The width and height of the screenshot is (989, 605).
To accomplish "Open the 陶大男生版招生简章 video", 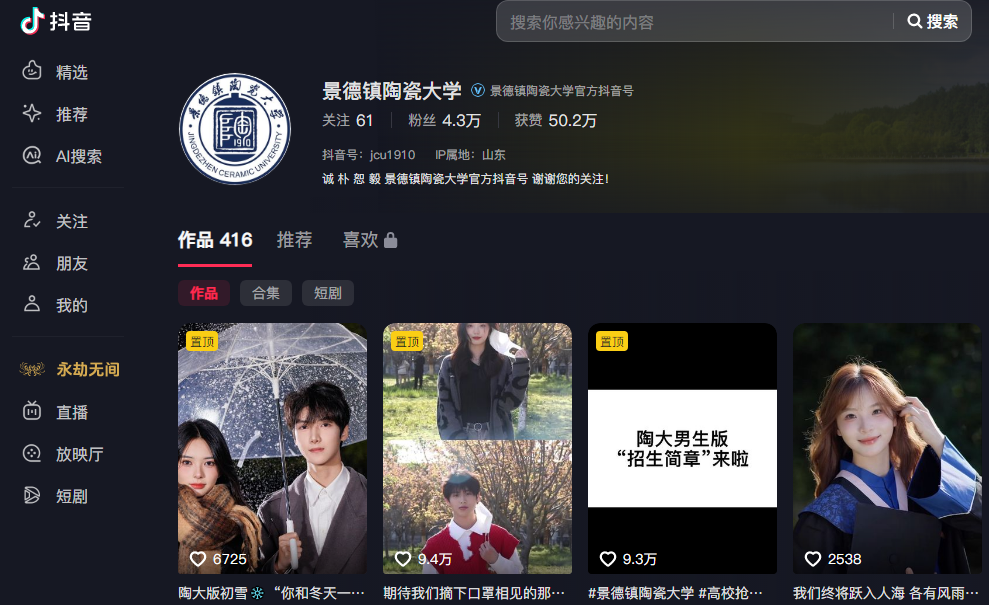I will click(682, 448).
